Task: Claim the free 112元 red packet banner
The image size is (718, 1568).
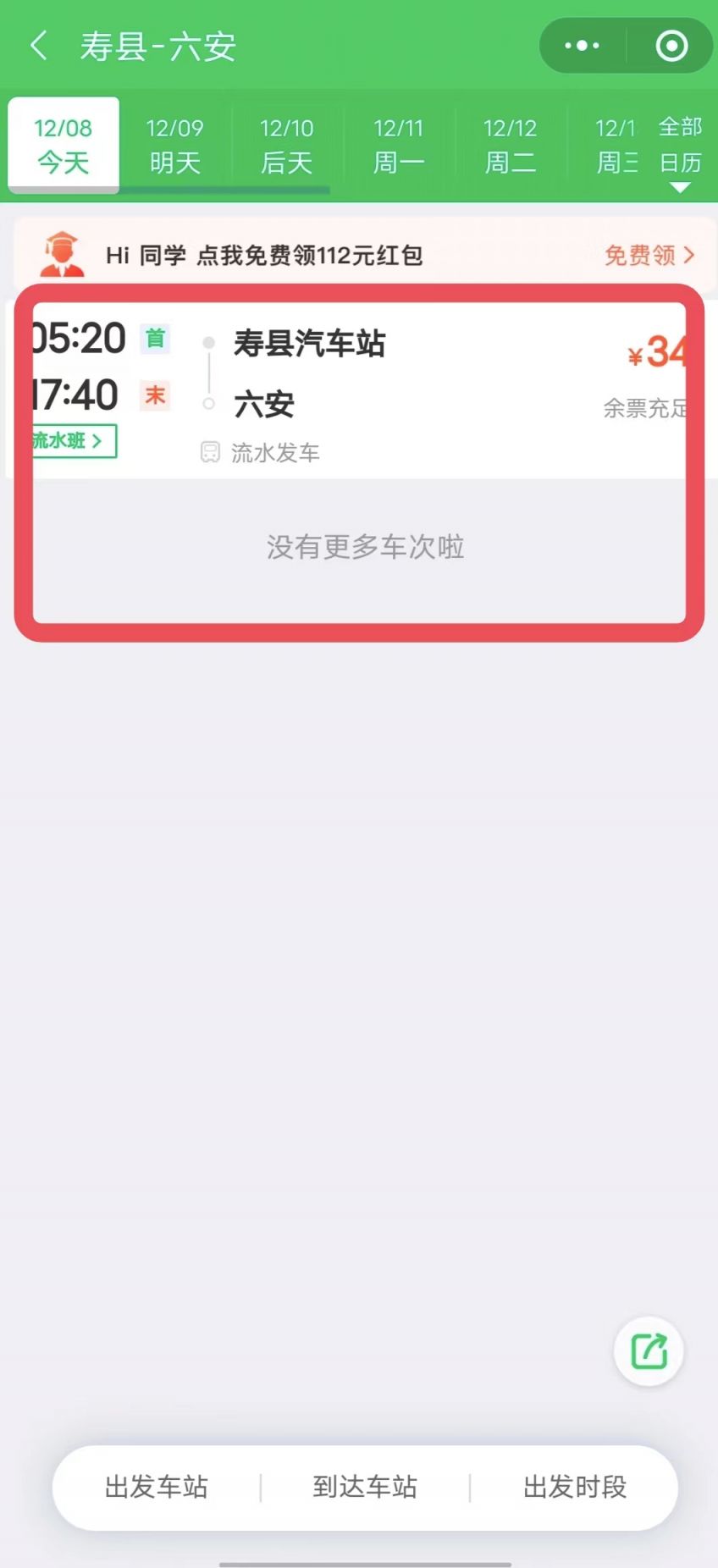Action: (364, 255)
